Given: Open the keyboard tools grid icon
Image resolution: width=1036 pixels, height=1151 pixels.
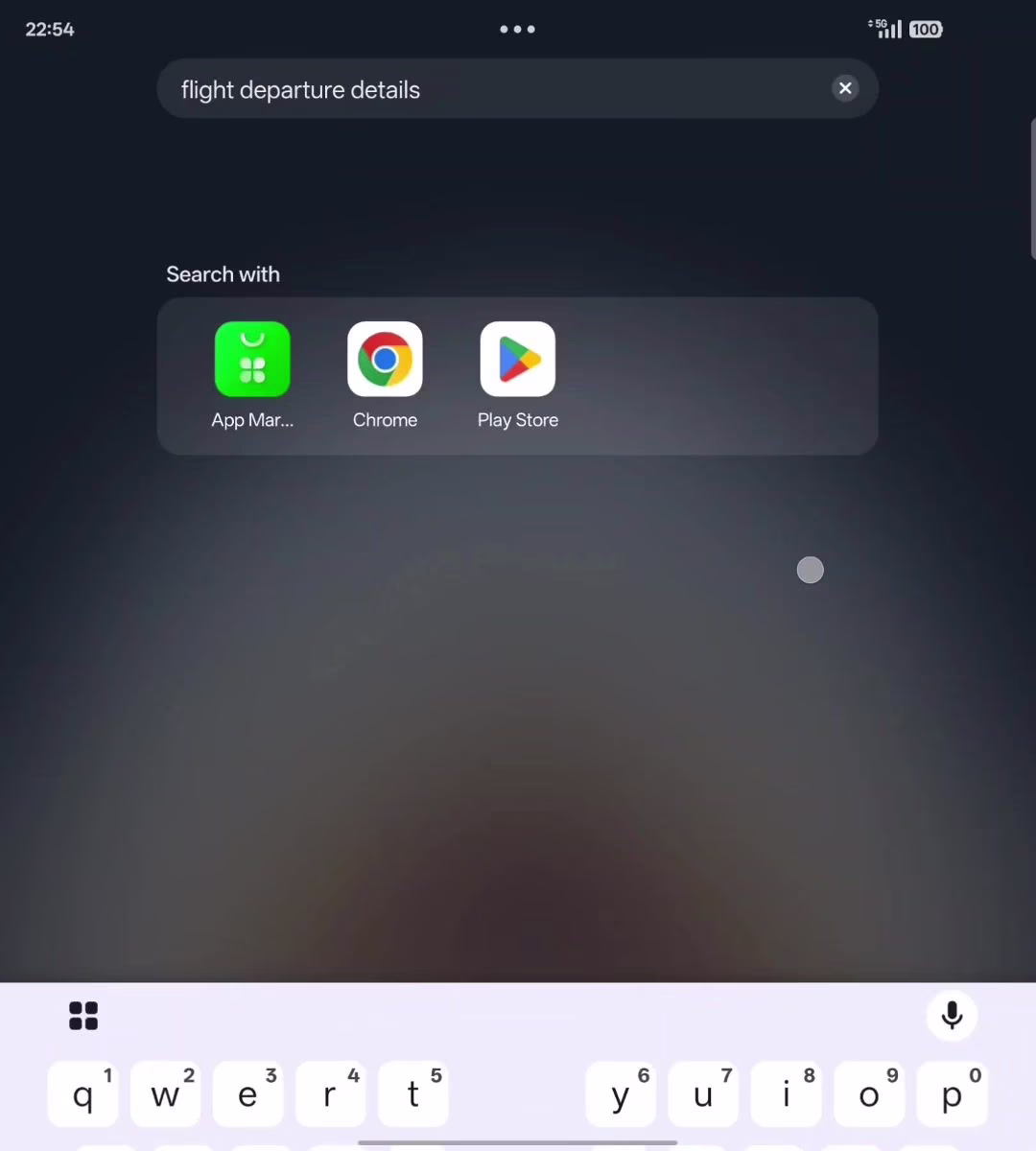Looking at the screenshot, I should tap(83, 1016).
